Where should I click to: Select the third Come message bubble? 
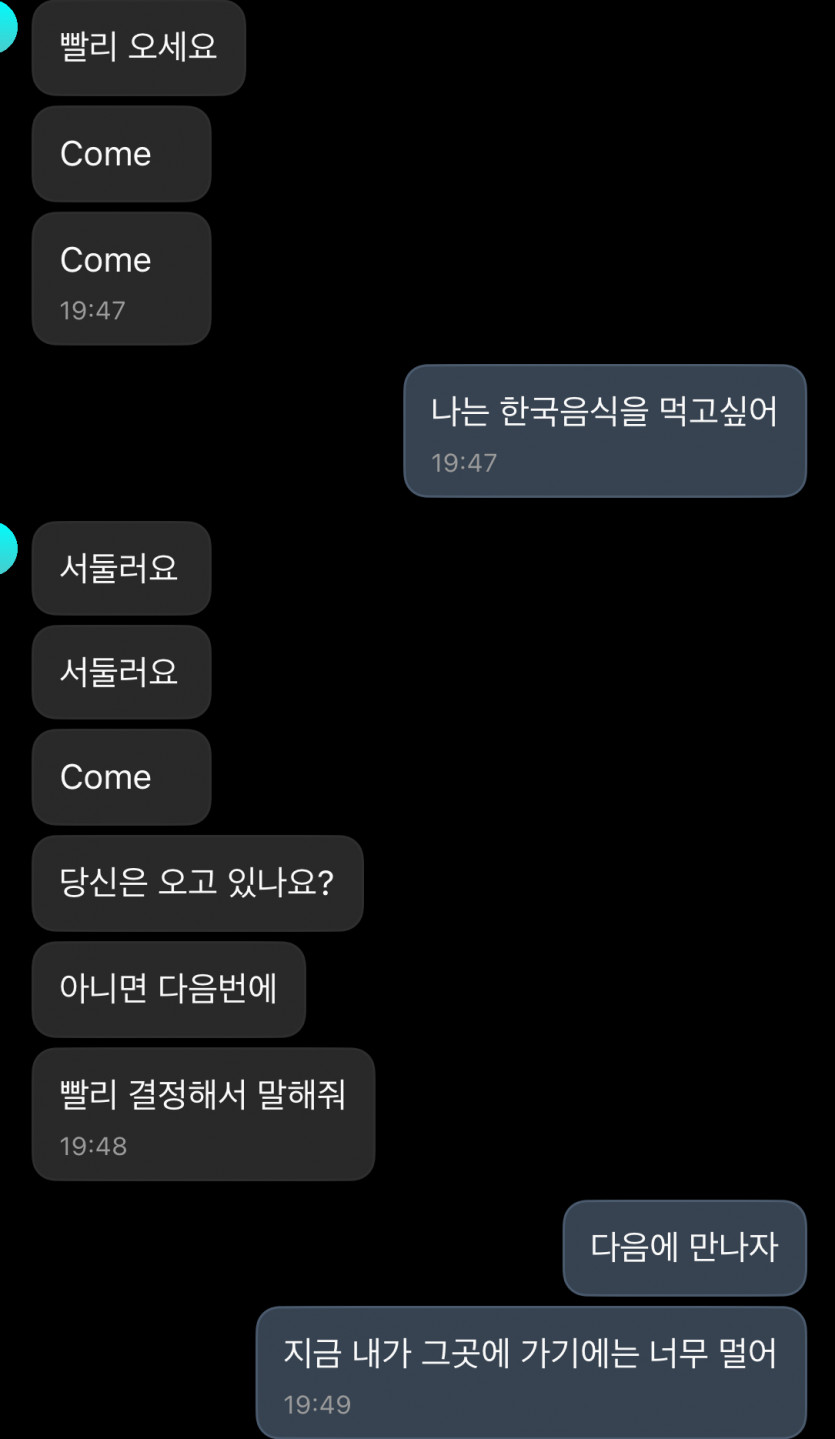click(121, 777)
